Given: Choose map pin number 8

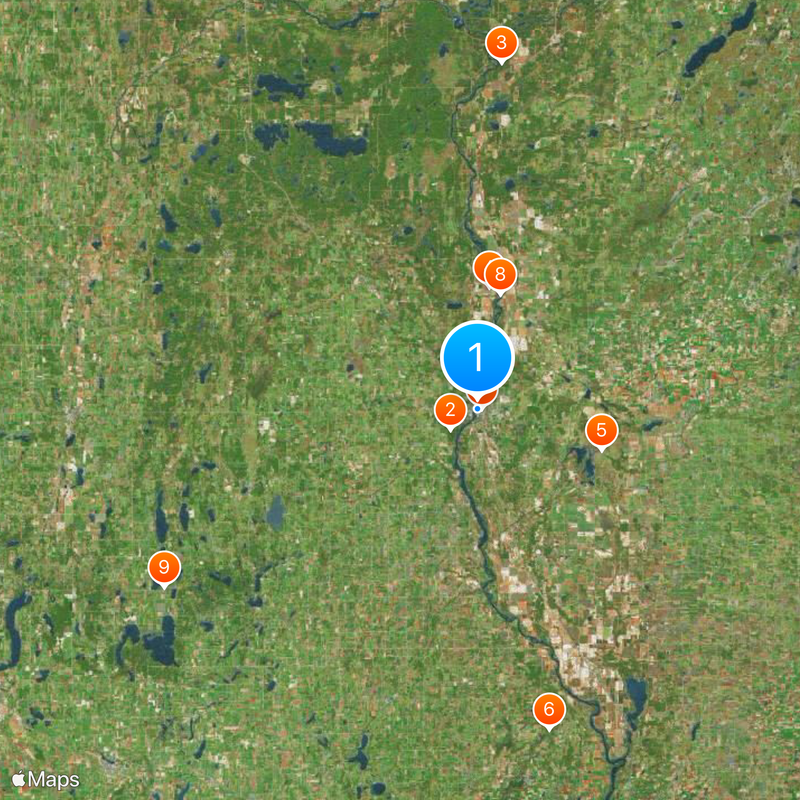Looking at the screenshot, I should [501, 275].
